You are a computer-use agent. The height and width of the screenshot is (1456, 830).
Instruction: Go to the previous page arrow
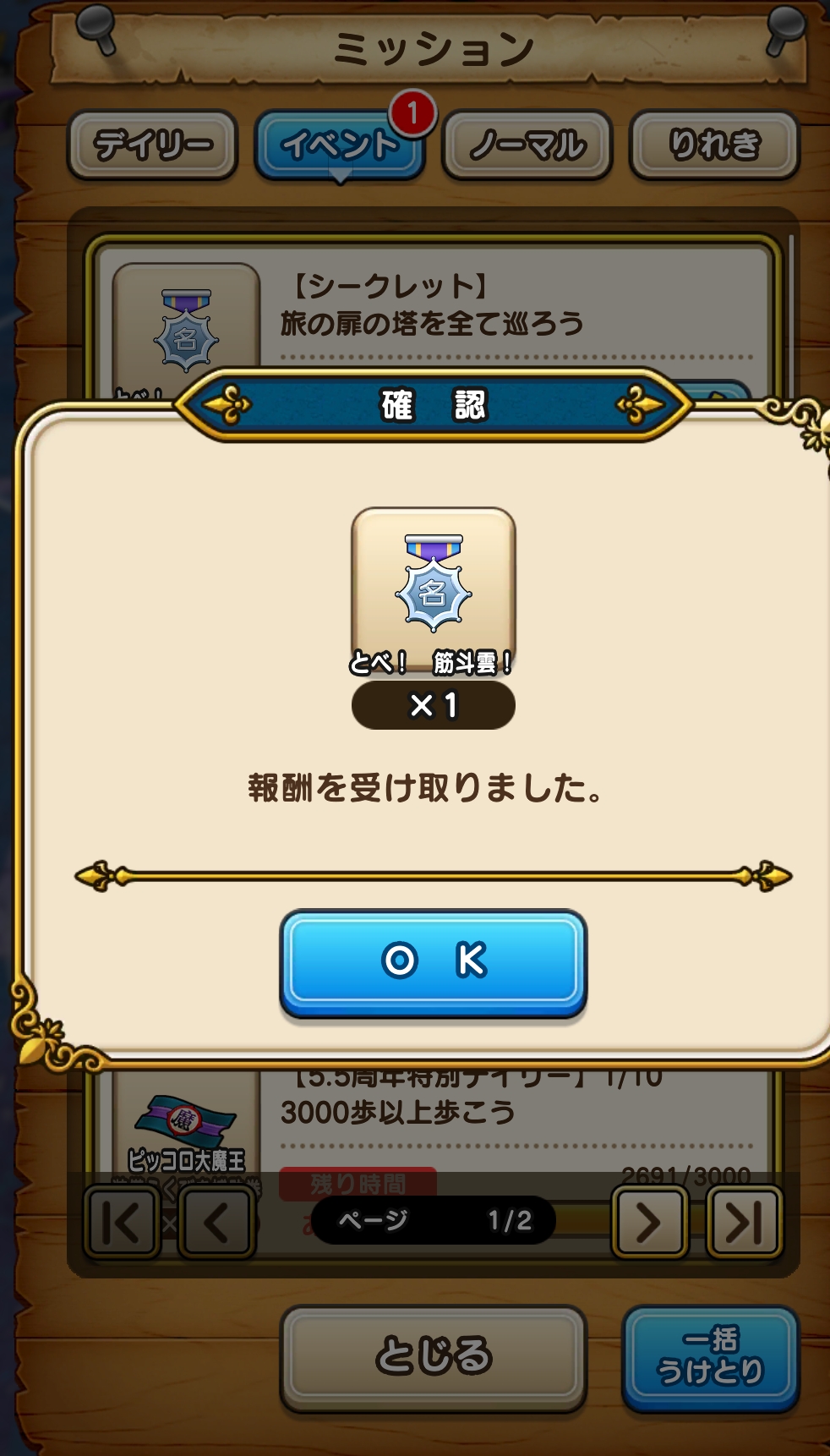[216, 1222]
